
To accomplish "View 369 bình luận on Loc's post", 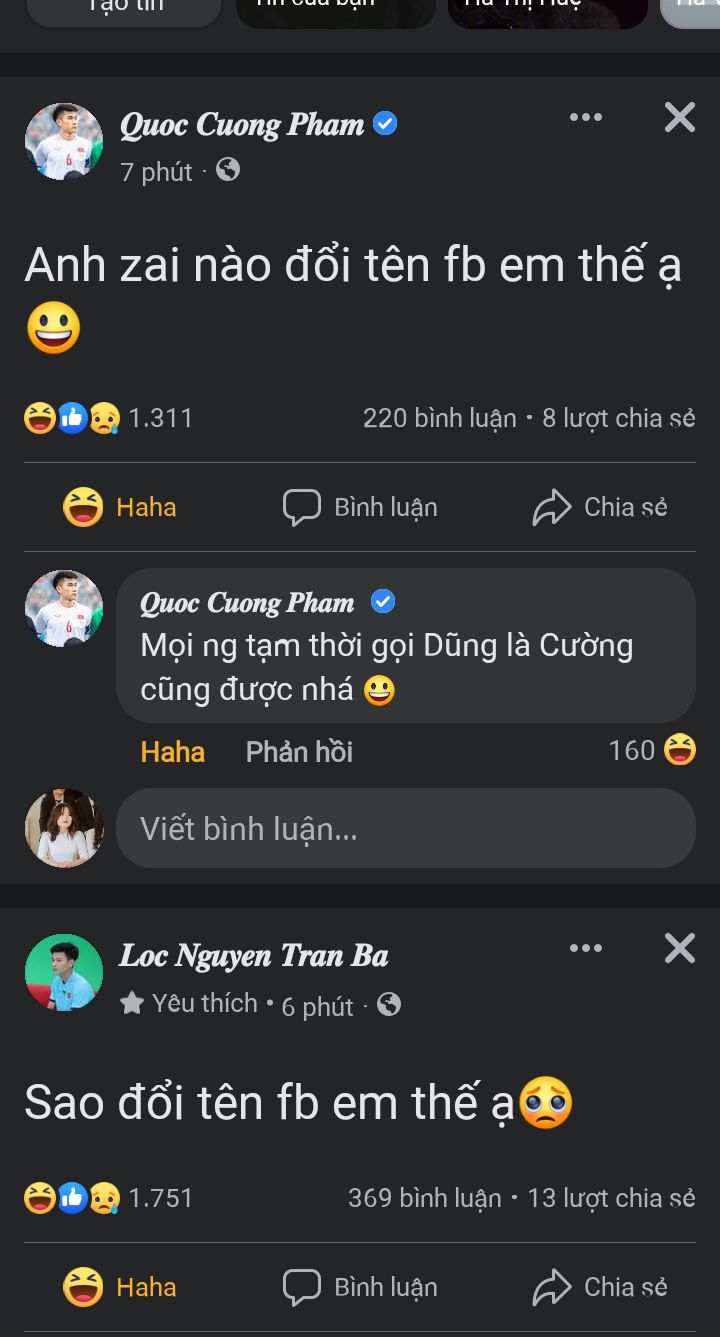I will tap(424, 1198).
